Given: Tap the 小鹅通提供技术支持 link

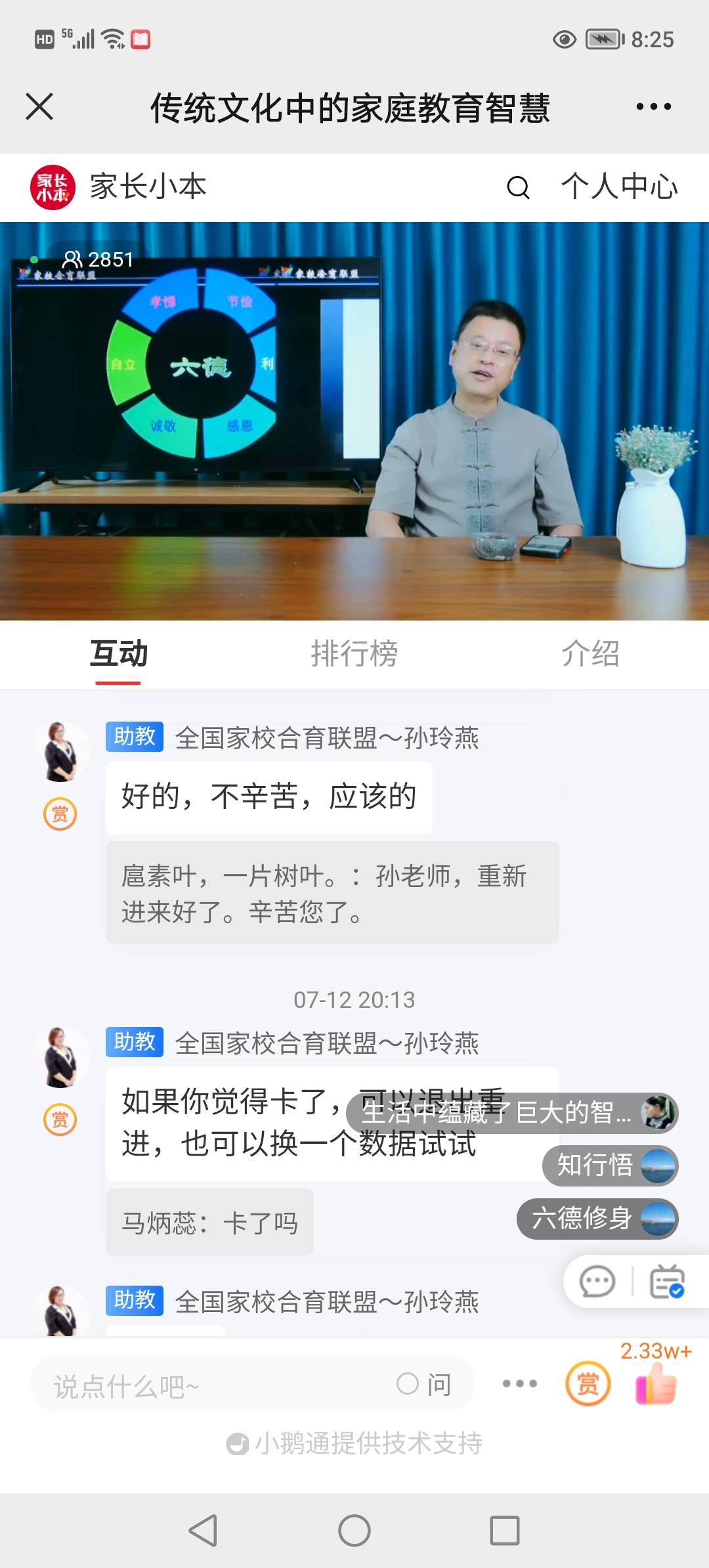Looking at the screenshot, I should click(354, 1444).
